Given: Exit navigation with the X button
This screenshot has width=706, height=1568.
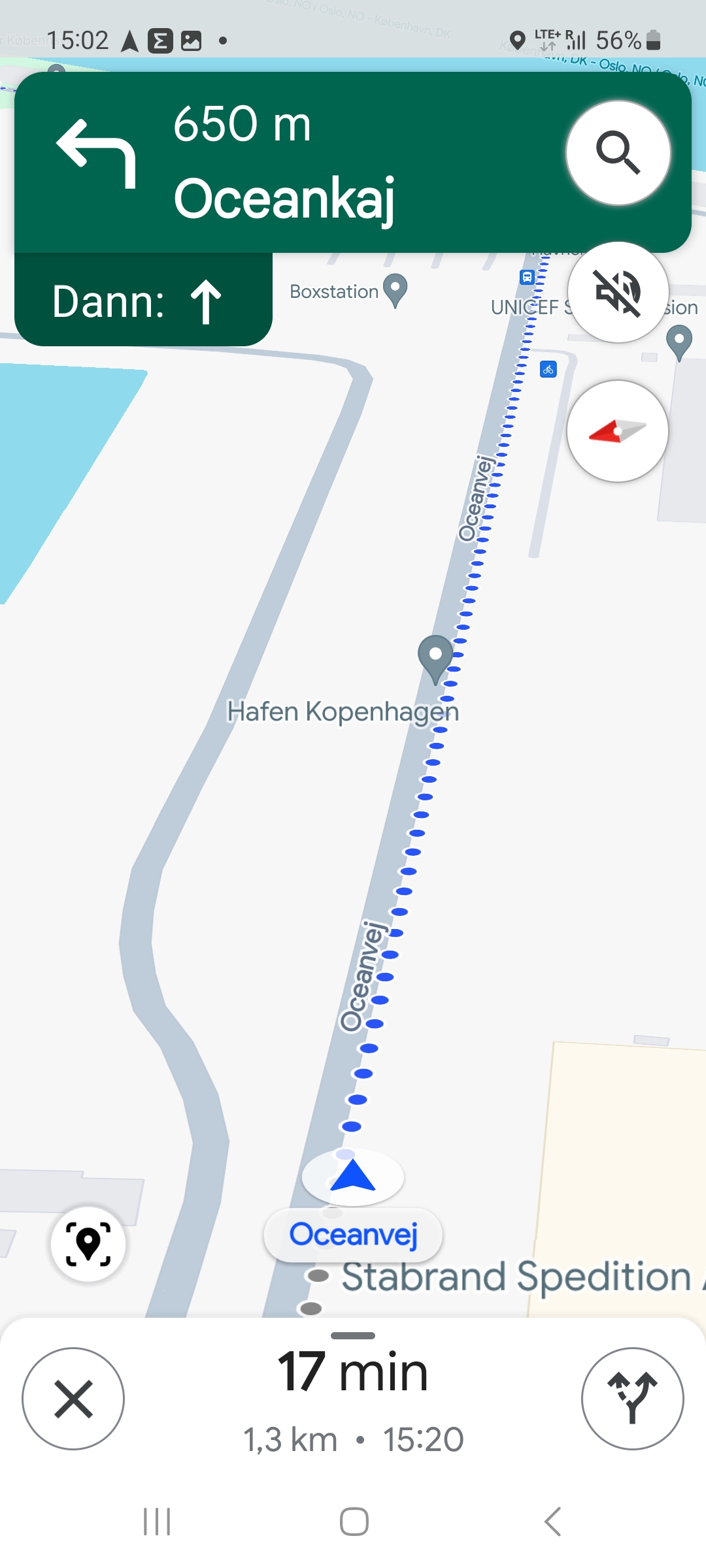Looking at the screenshot, I should (x=73, y=1399).
